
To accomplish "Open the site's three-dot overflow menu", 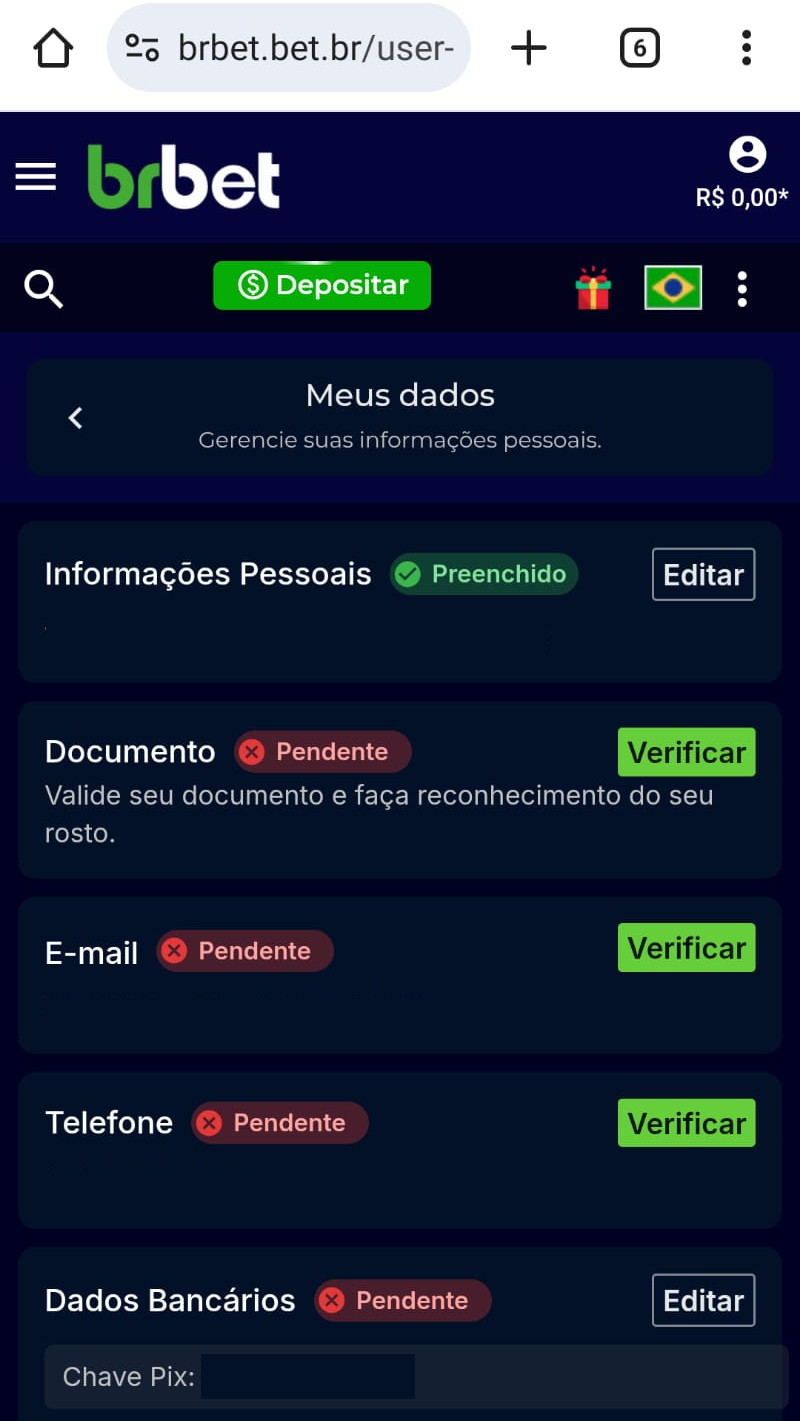I will pyautogui.click(x=742, y=288).
